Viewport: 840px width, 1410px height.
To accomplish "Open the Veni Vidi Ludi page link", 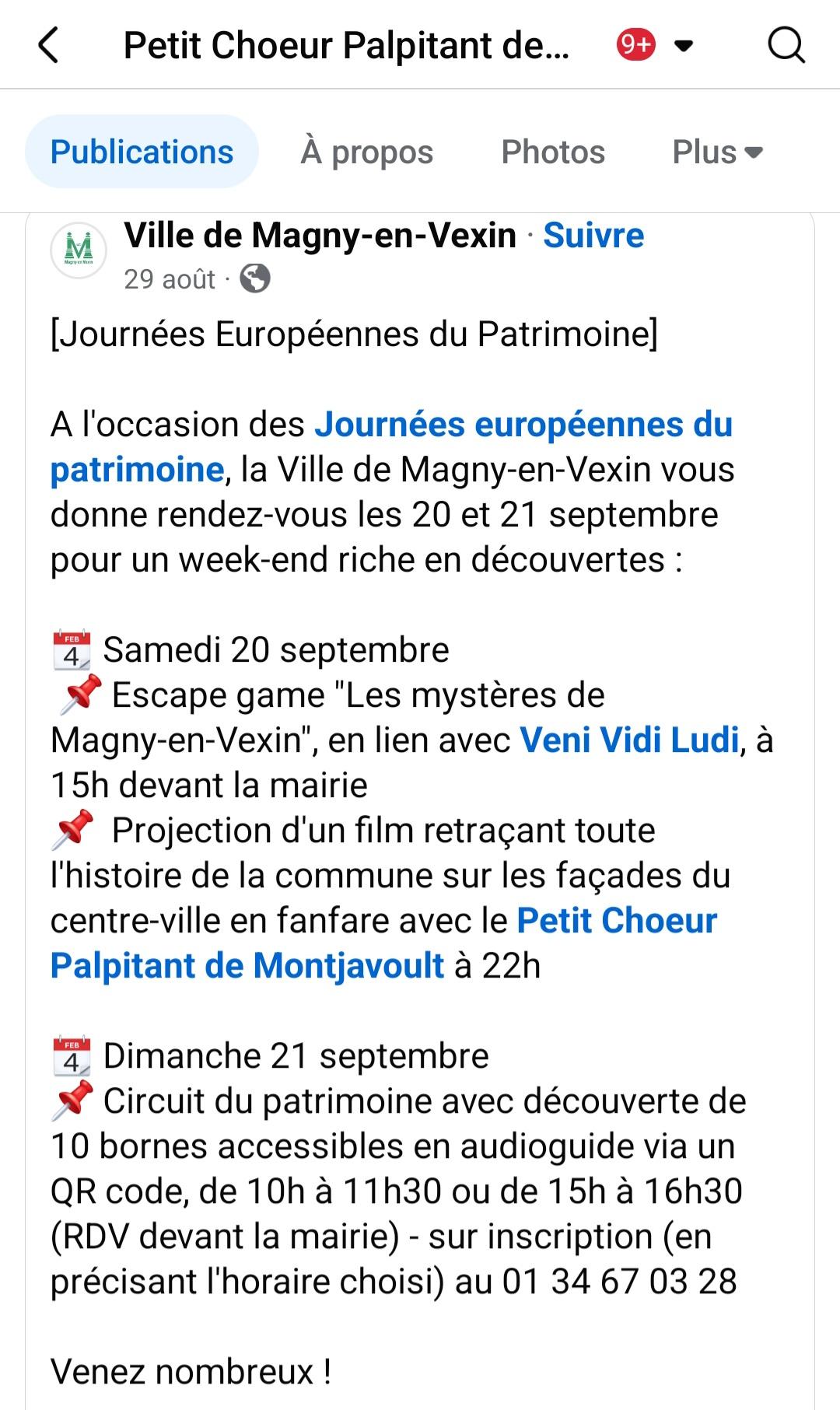I will [630, 740].
